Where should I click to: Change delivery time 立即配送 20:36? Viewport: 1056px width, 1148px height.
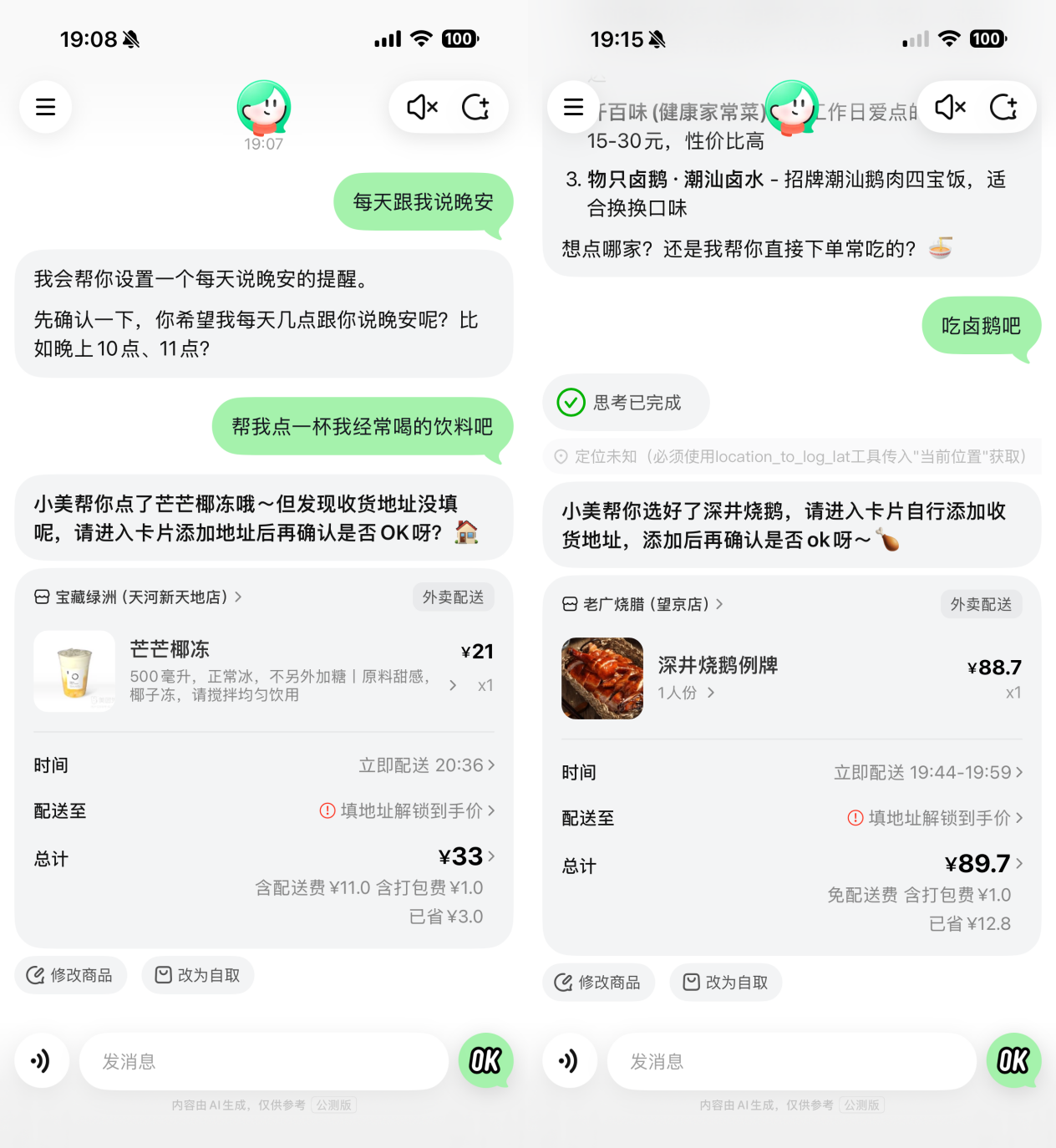tap(426, 765)
